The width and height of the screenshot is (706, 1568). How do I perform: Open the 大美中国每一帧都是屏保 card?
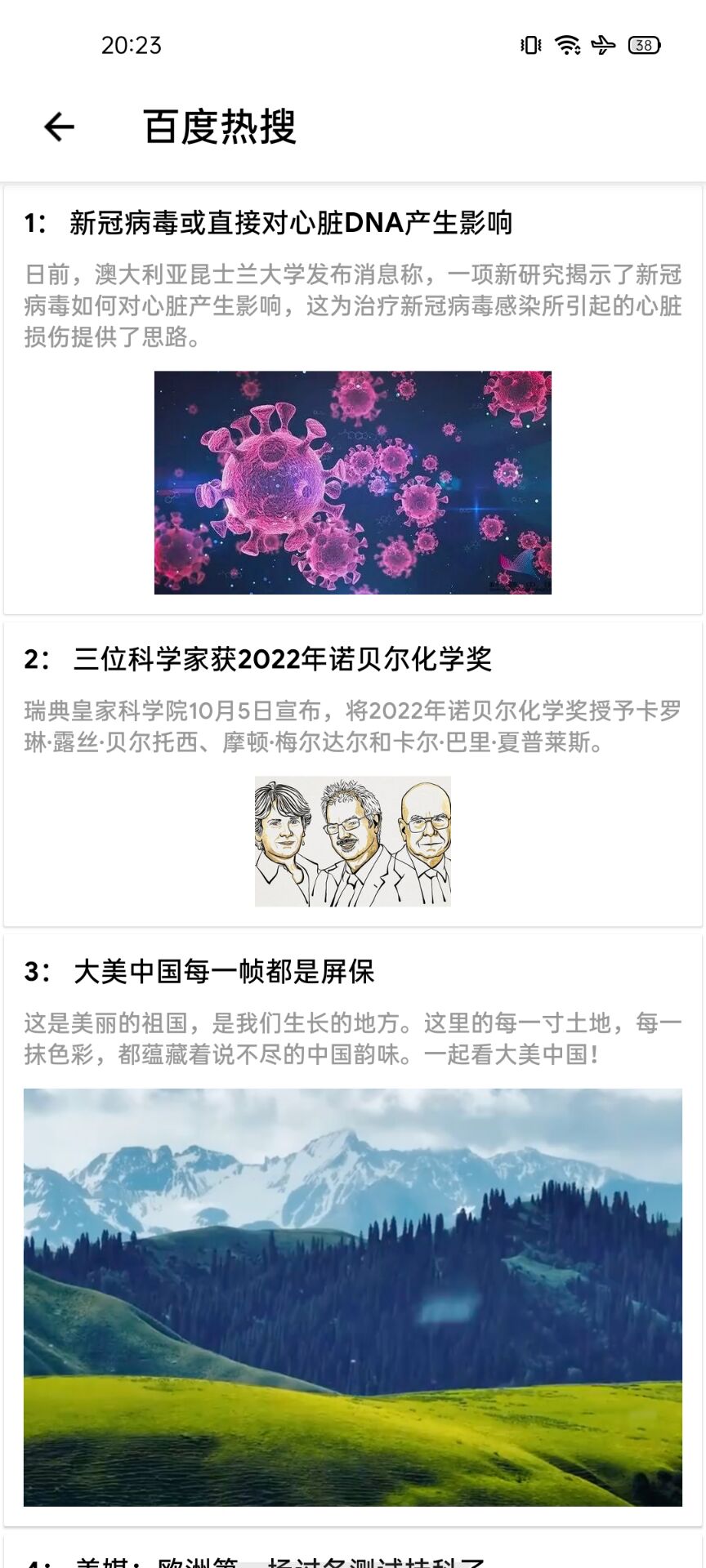point(353,1230)
